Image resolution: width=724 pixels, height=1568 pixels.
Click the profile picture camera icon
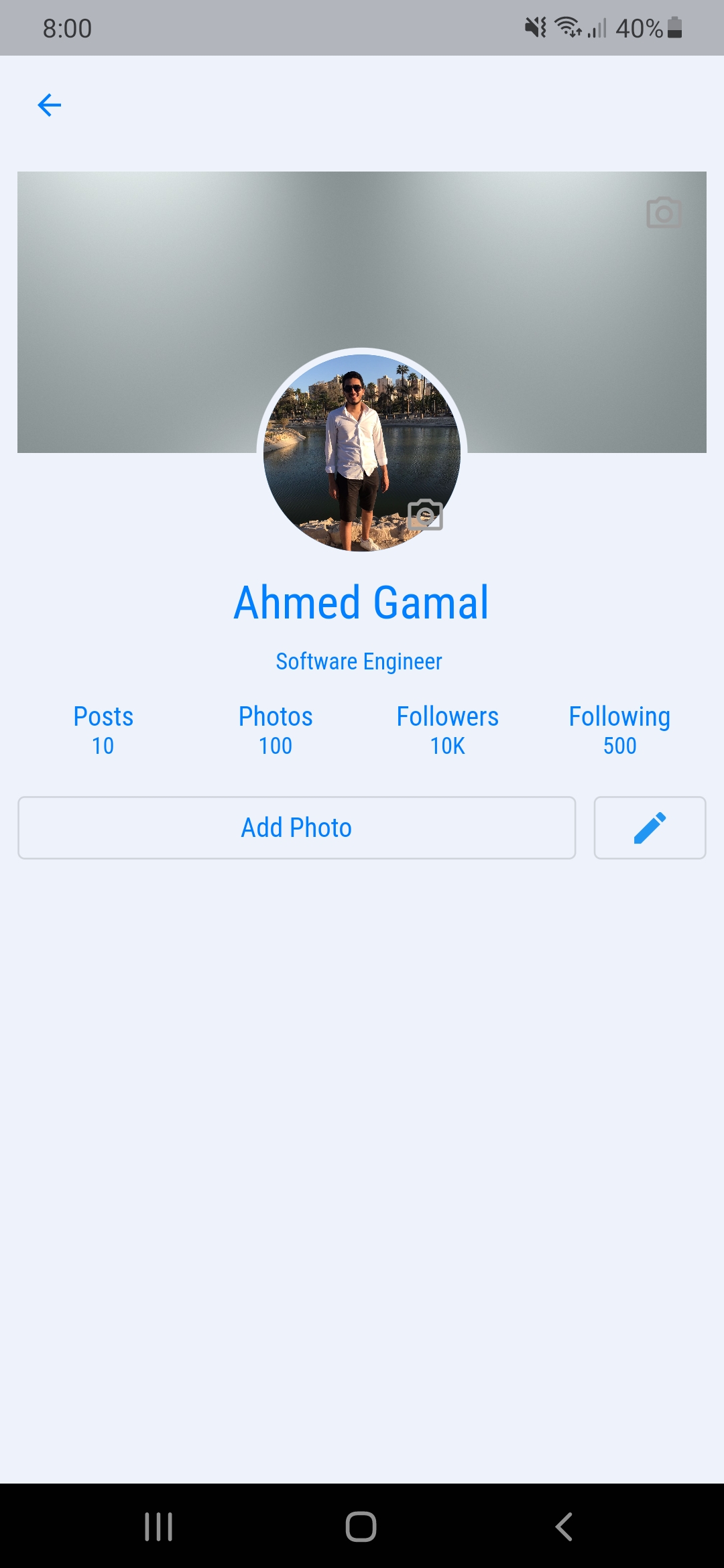tap(426, 515)
